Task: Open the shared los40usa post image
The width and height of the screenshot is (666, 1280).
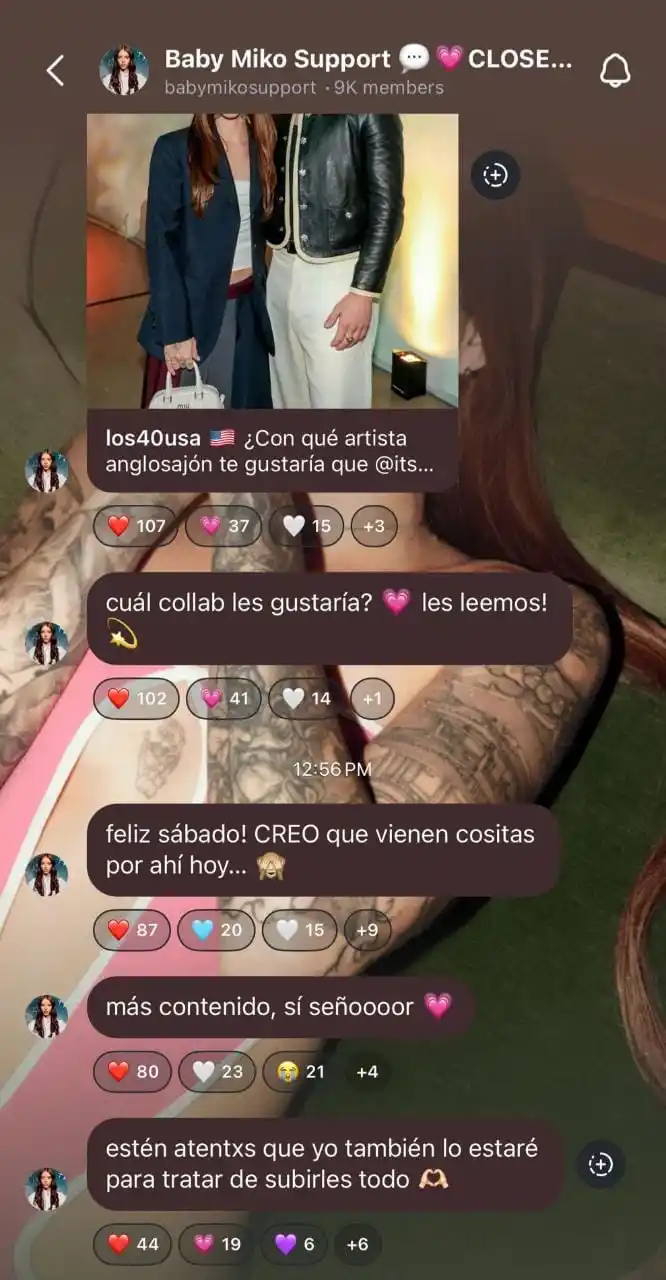Action: (272, 260)
